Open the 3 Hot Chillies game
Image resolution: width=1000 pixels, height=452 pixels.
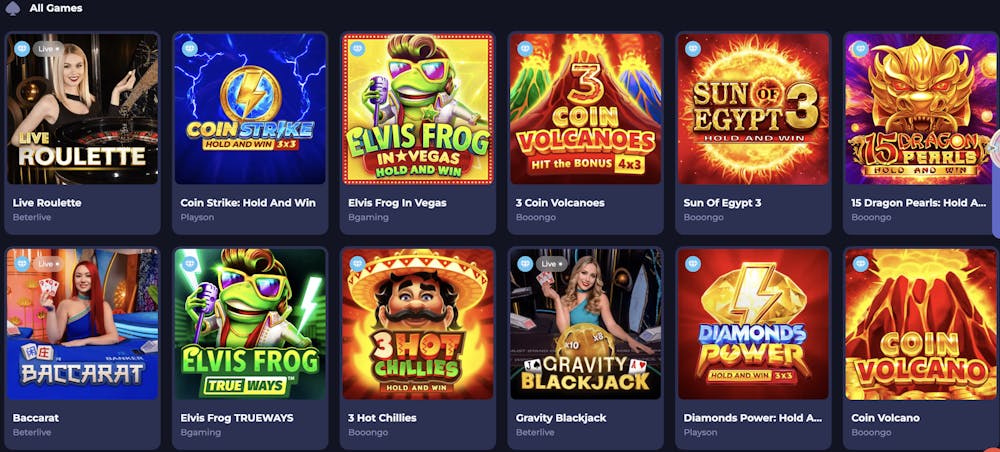point(418,324)
